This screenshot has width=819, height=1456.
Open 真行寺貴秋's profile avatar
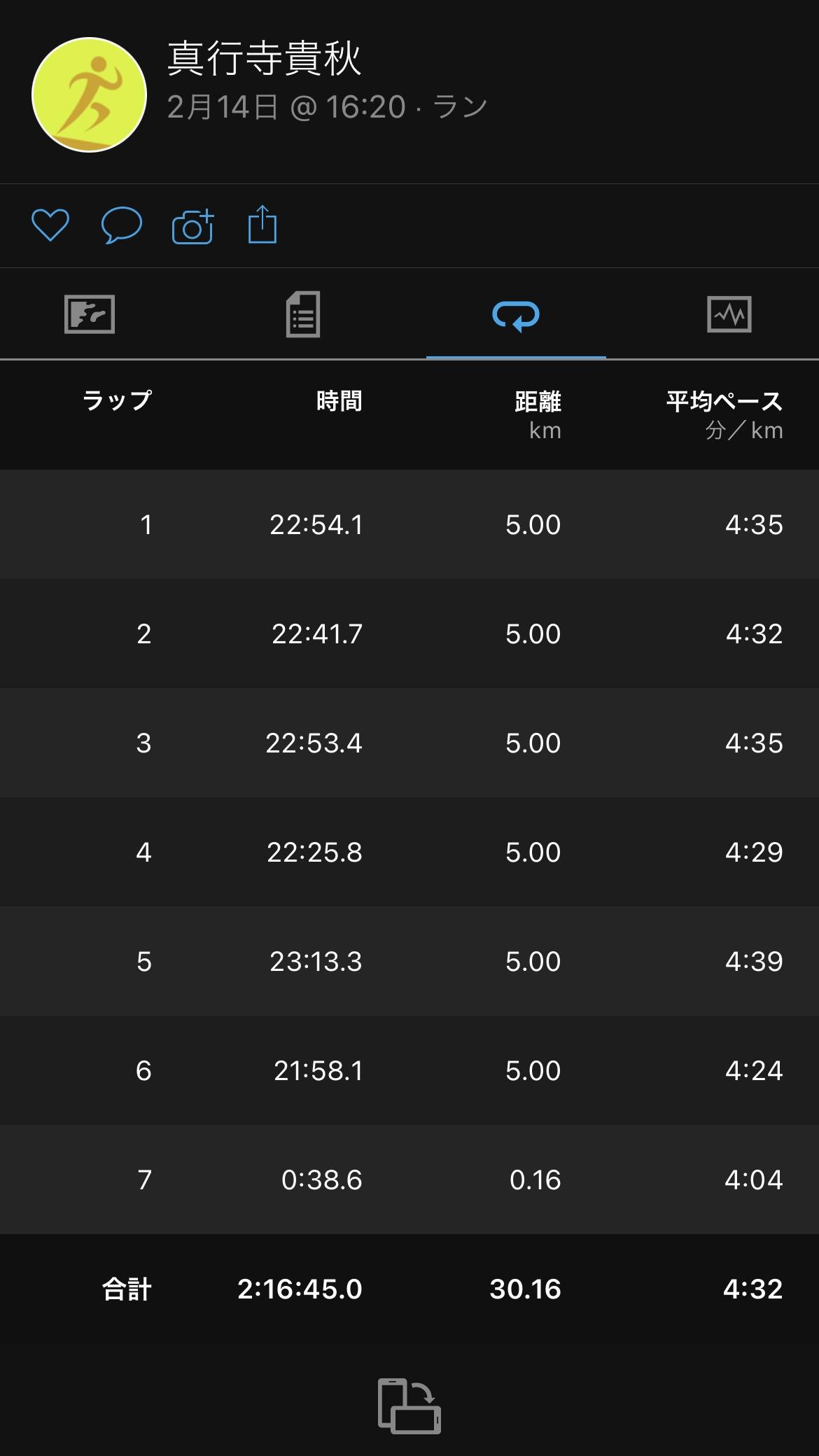90,94
